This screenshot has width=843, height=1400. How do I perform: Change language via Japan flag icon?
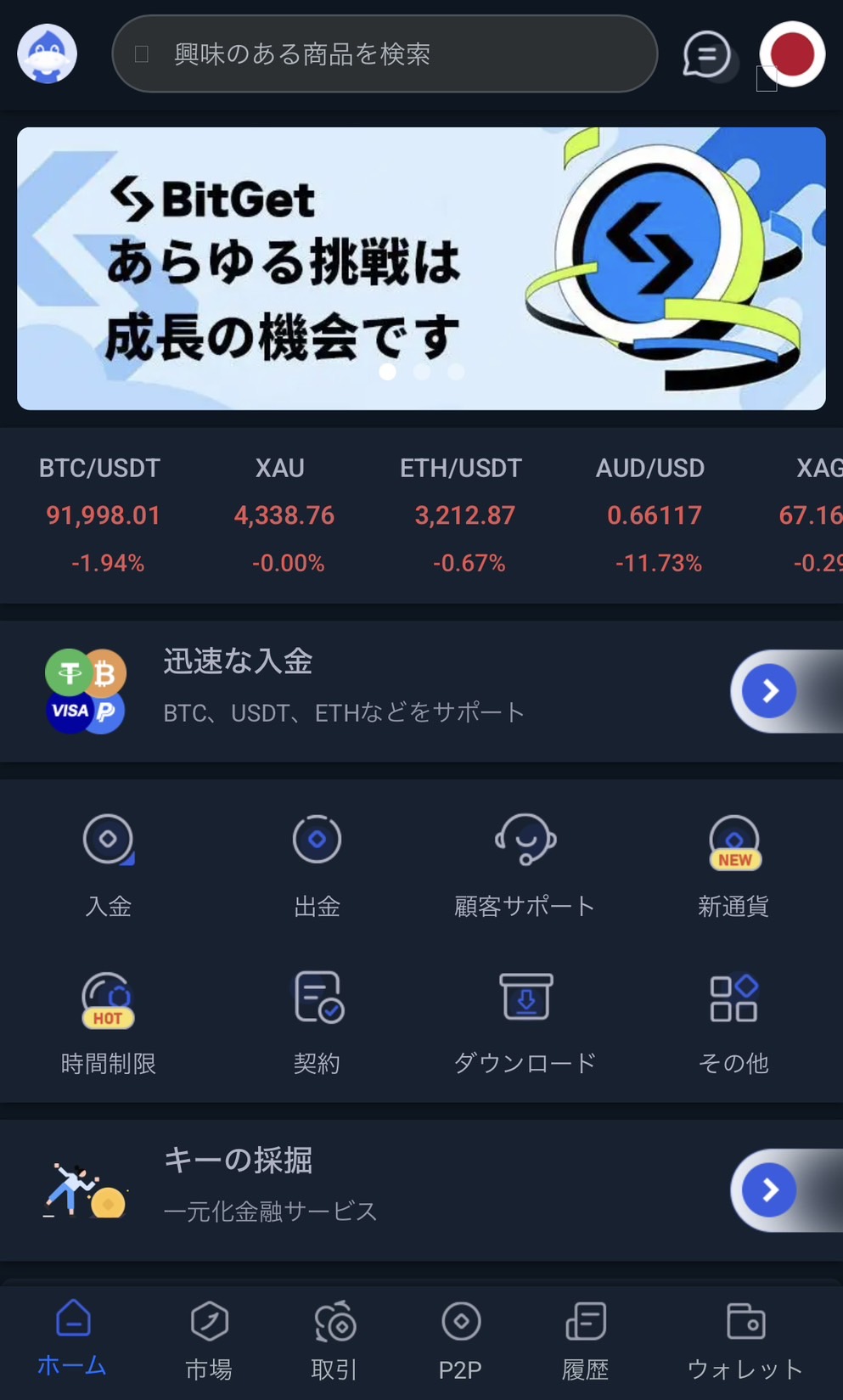(x=791, y=54)
